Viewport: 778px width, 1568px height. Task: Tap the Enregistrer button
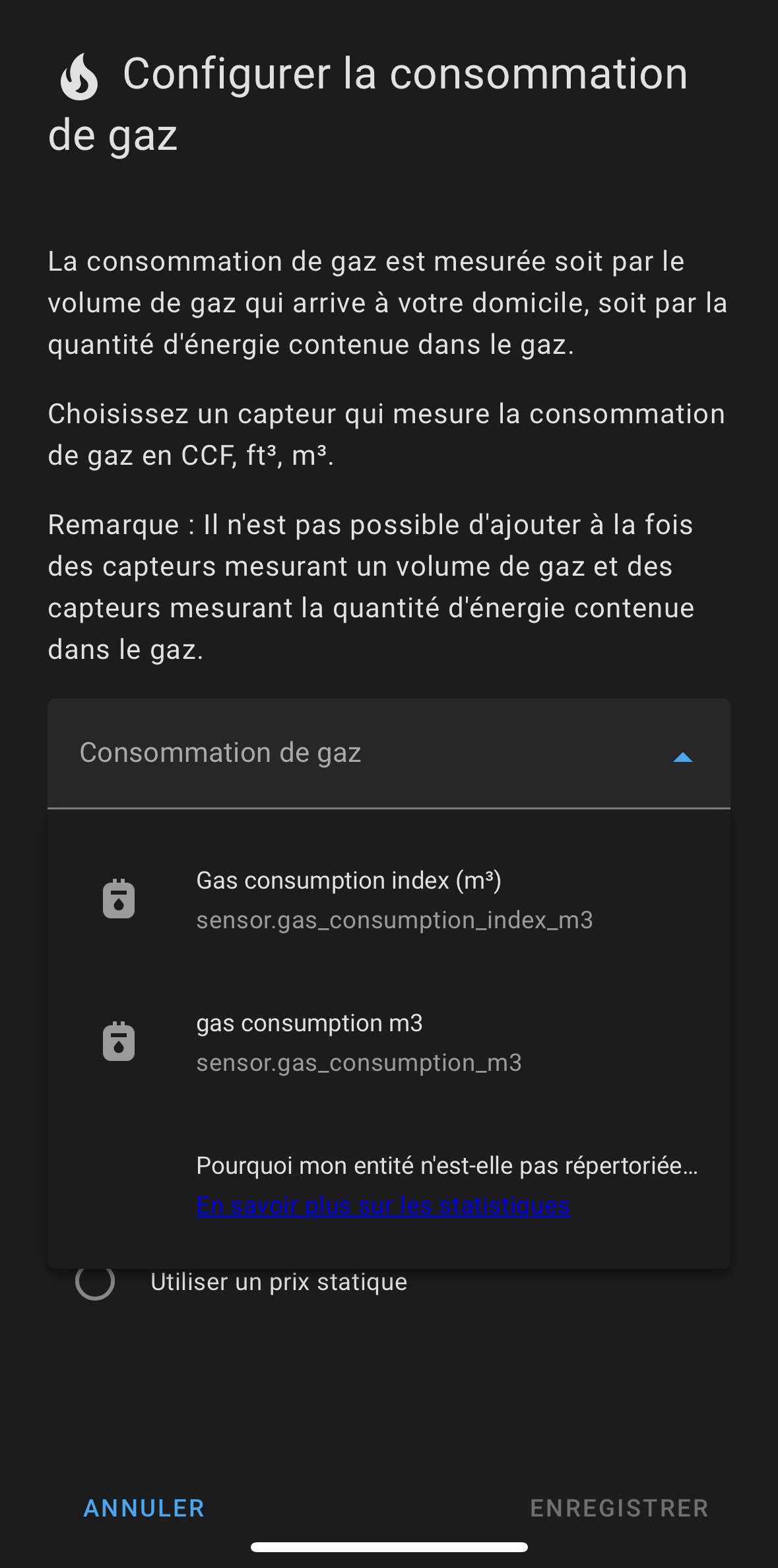click(620, 1508)
